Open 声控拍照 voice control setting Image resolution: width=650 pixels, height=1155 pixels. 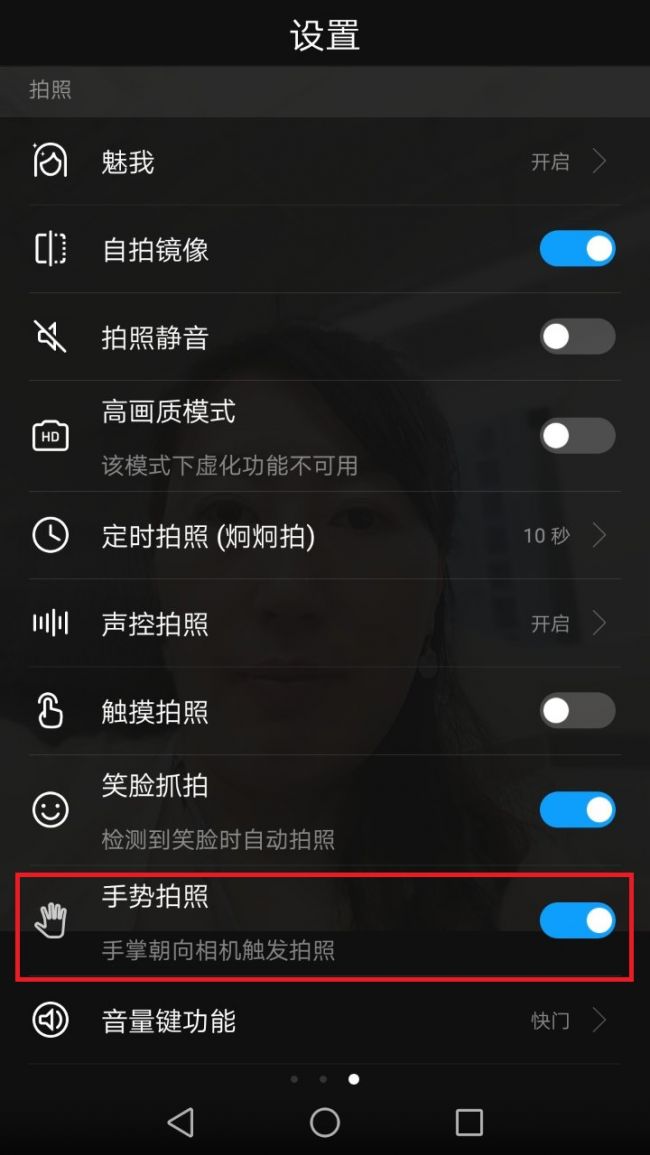point(325,624)
